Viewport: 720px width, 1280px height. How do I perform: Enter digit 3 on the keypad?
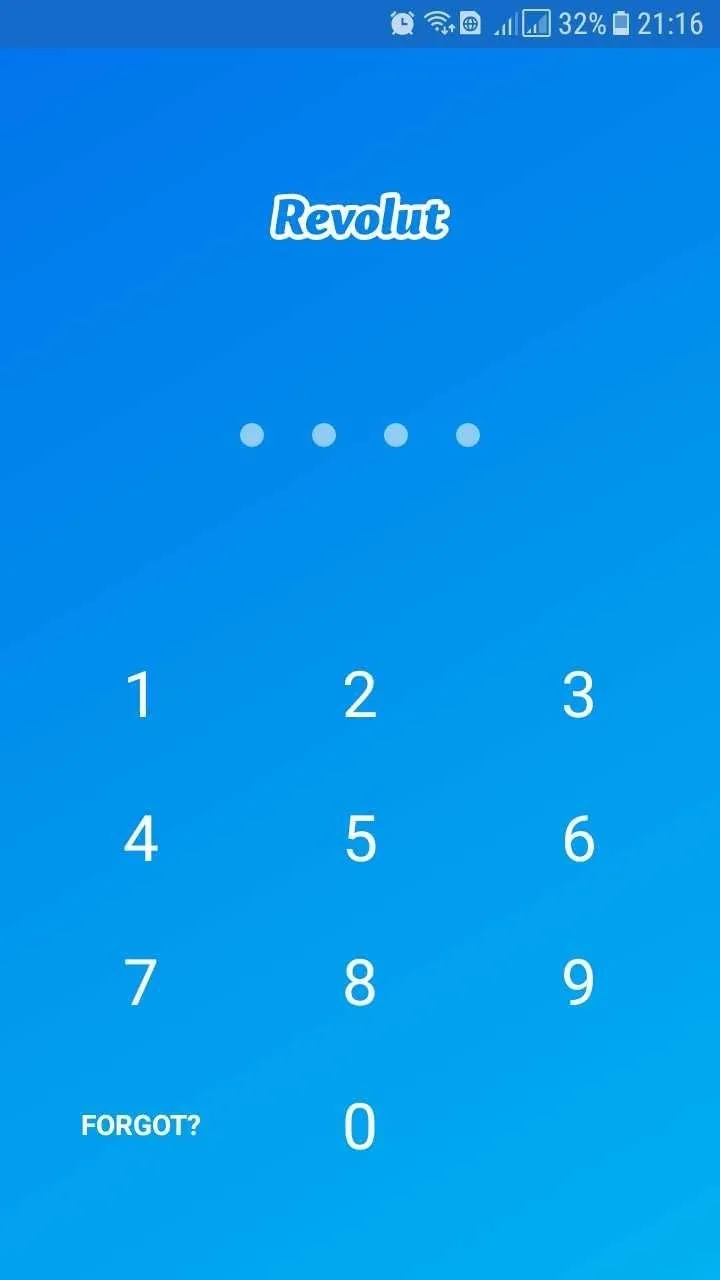click(579, 695)
